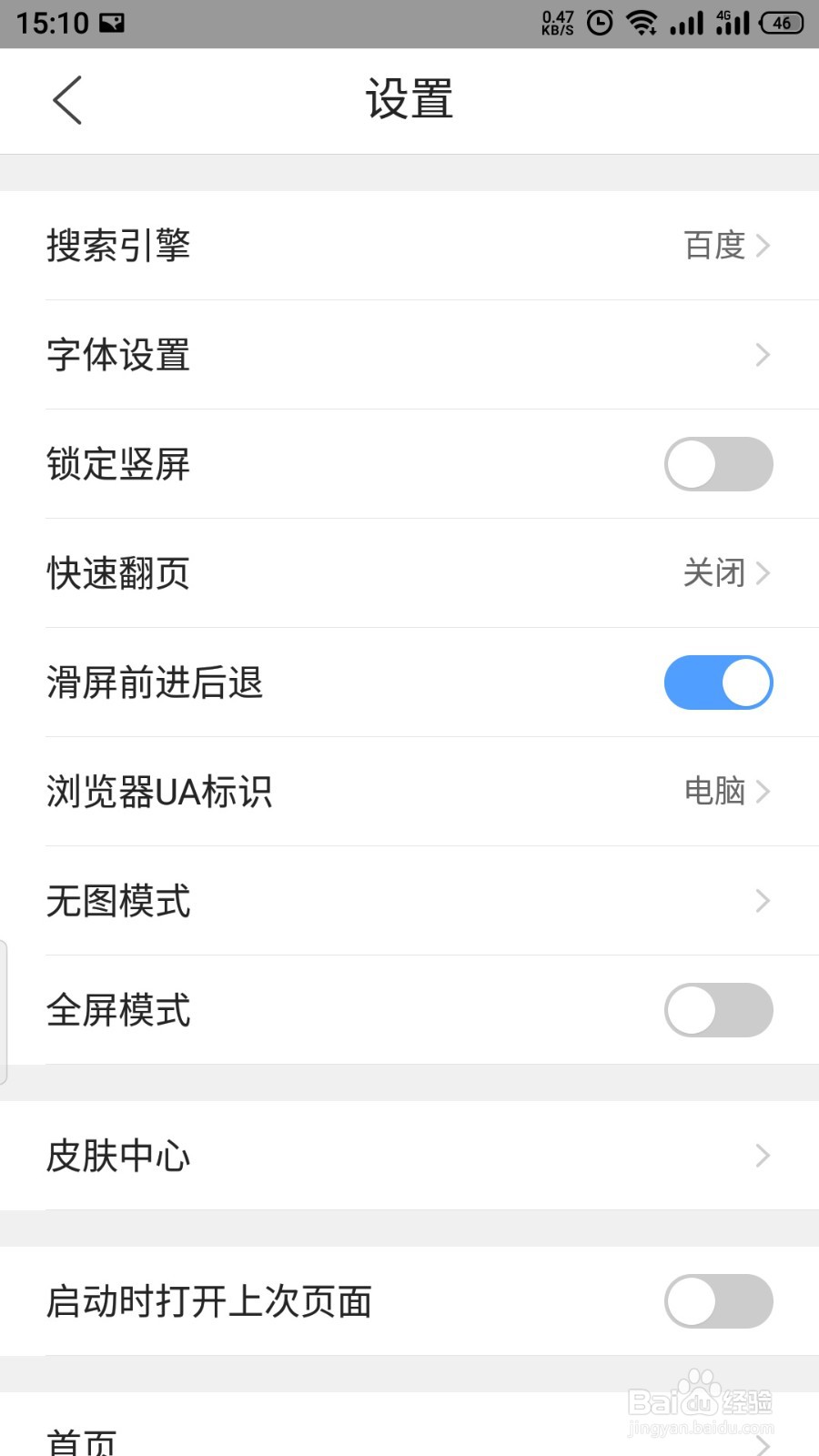819x1456 pixels.
Task: Tap the back arrow to leave Settings
Action: pyautogui.click(x=68, y=100)
